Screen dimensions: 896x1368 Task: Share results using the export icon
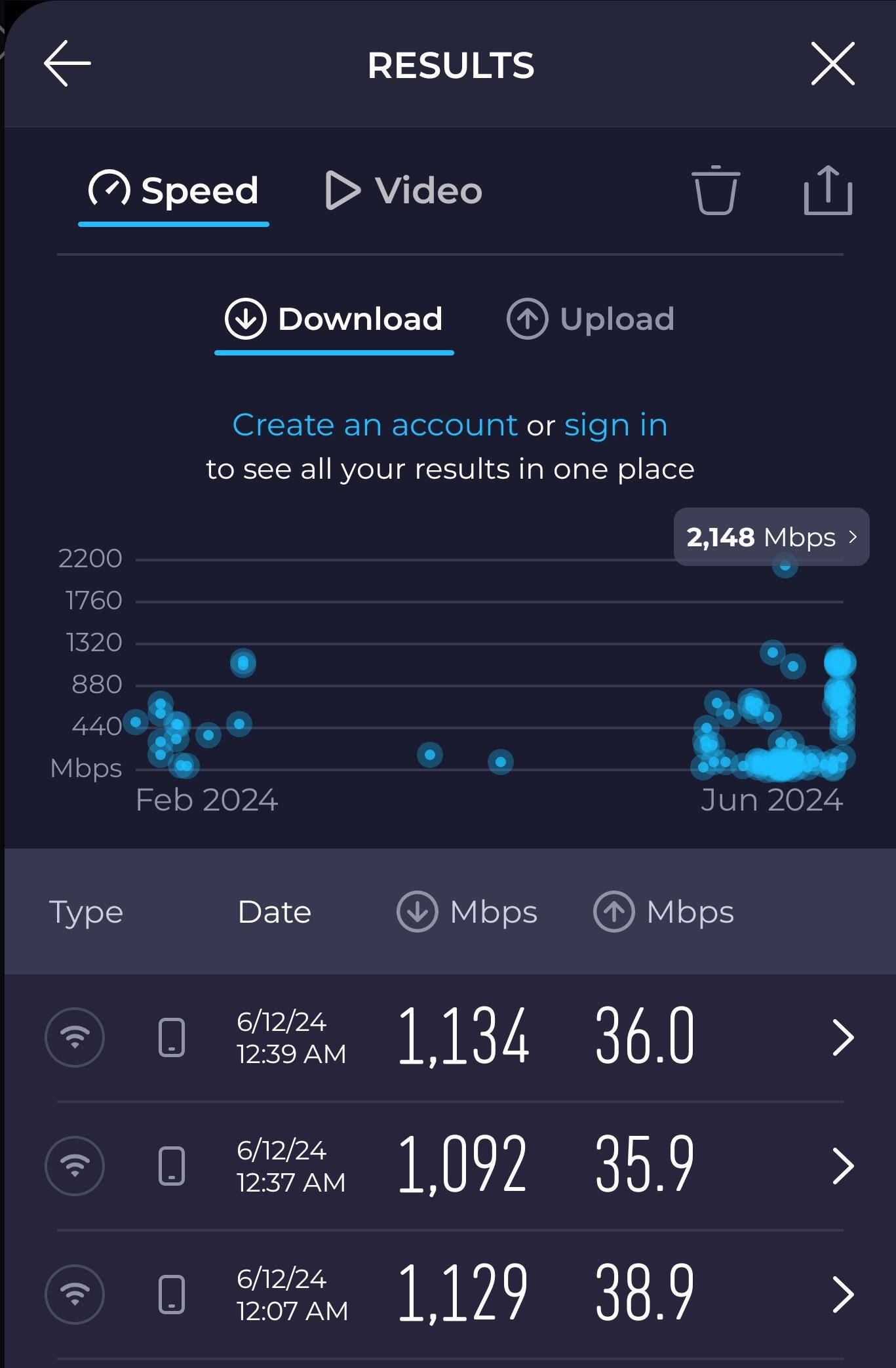(828, 191)
